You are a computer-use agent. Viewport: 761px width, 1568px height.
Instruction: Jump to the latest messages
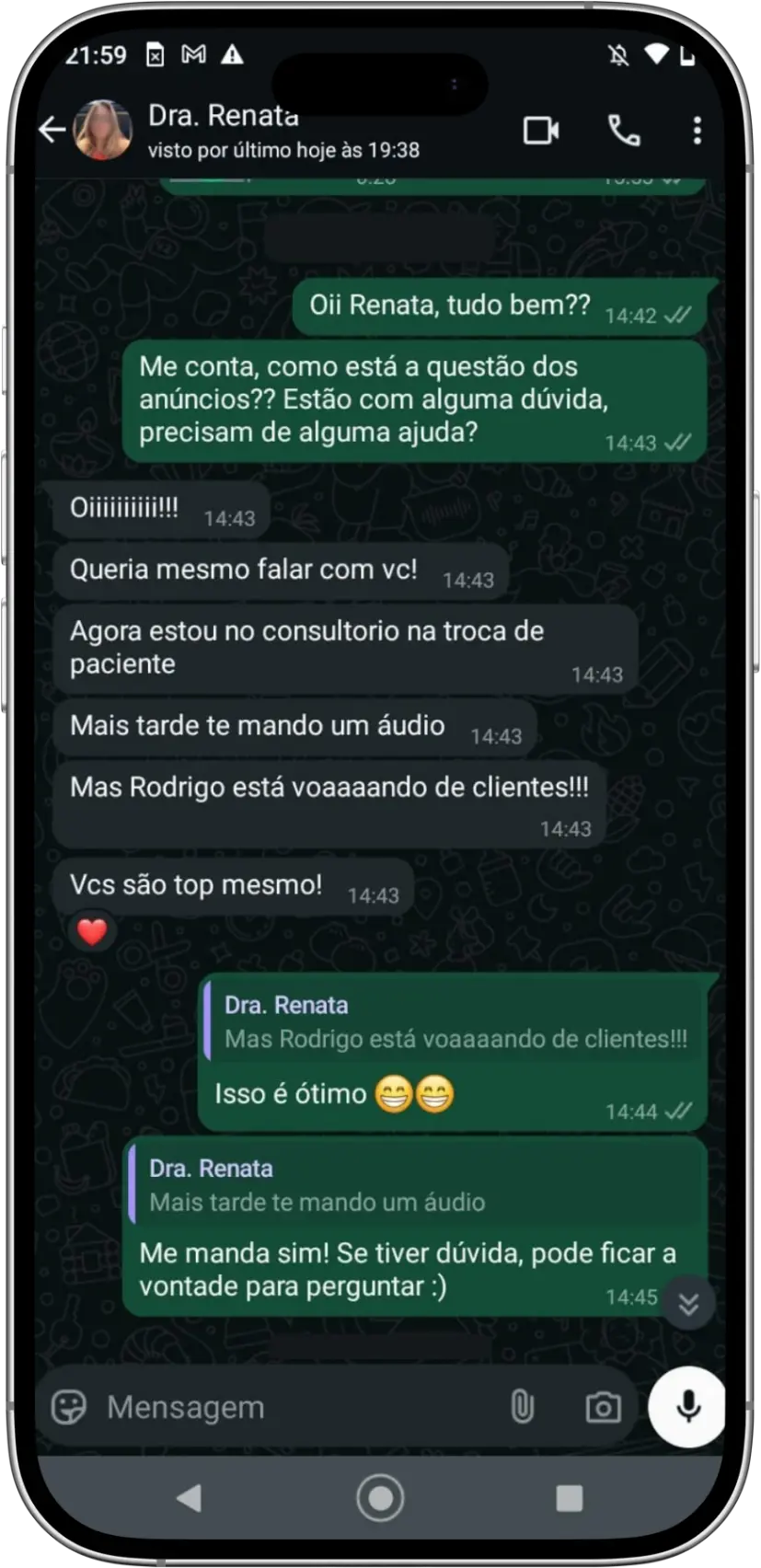(x=688, y=1302)
